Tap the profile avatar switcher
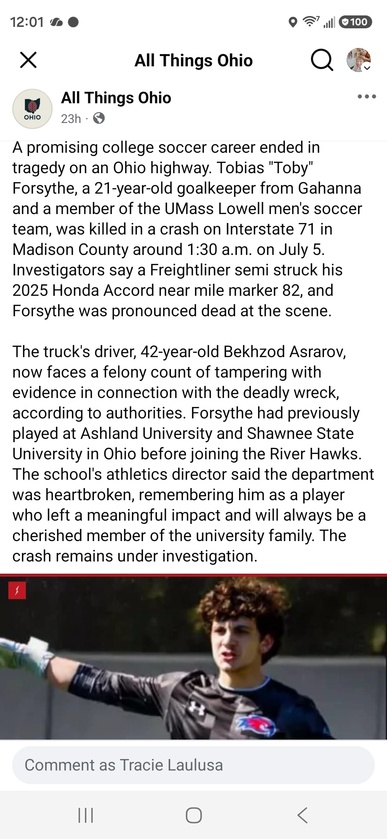 pyautogui.click(x=359, y=60)
